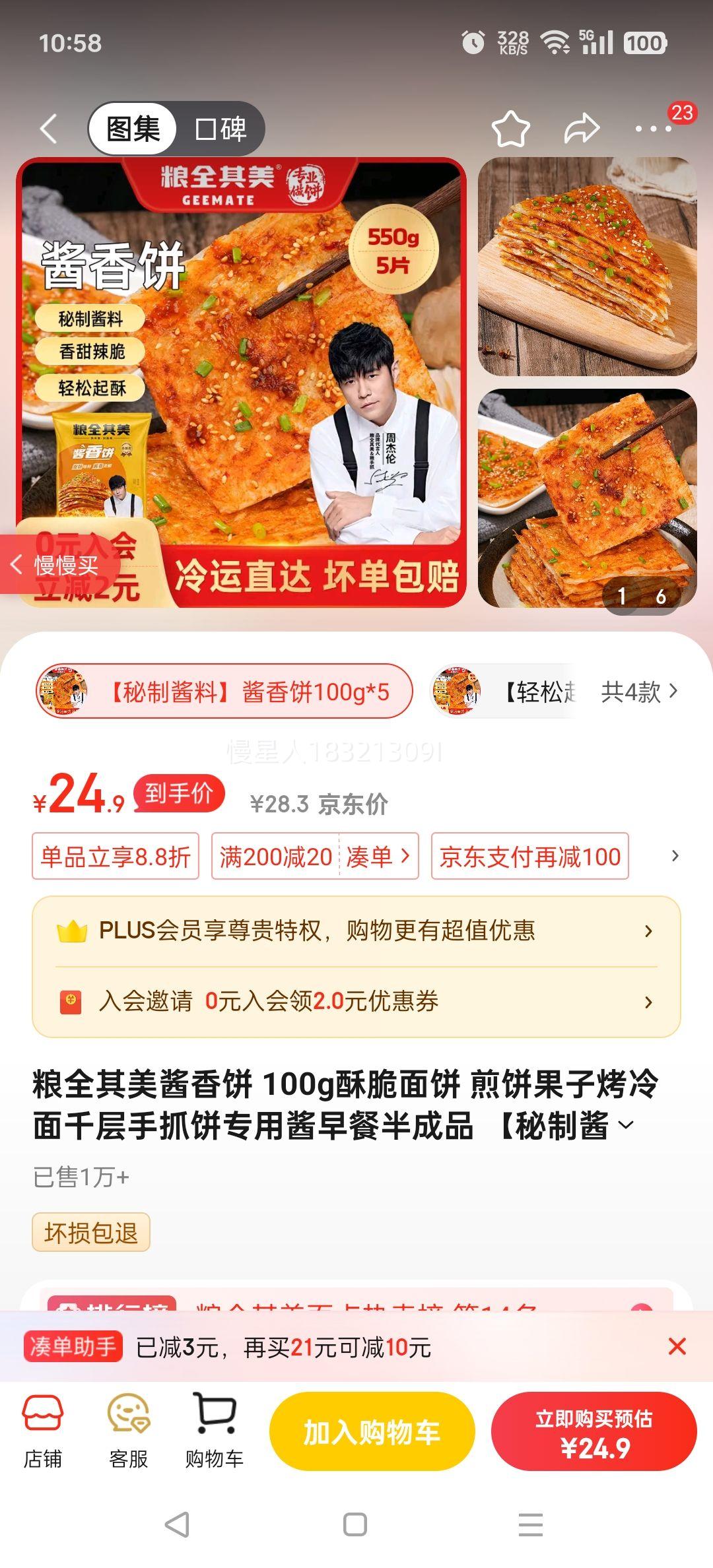Select the 【秘制酱料】酱香饼100g*5 variant
Viewport: 713px width, 1568px height.
point(224,690)
